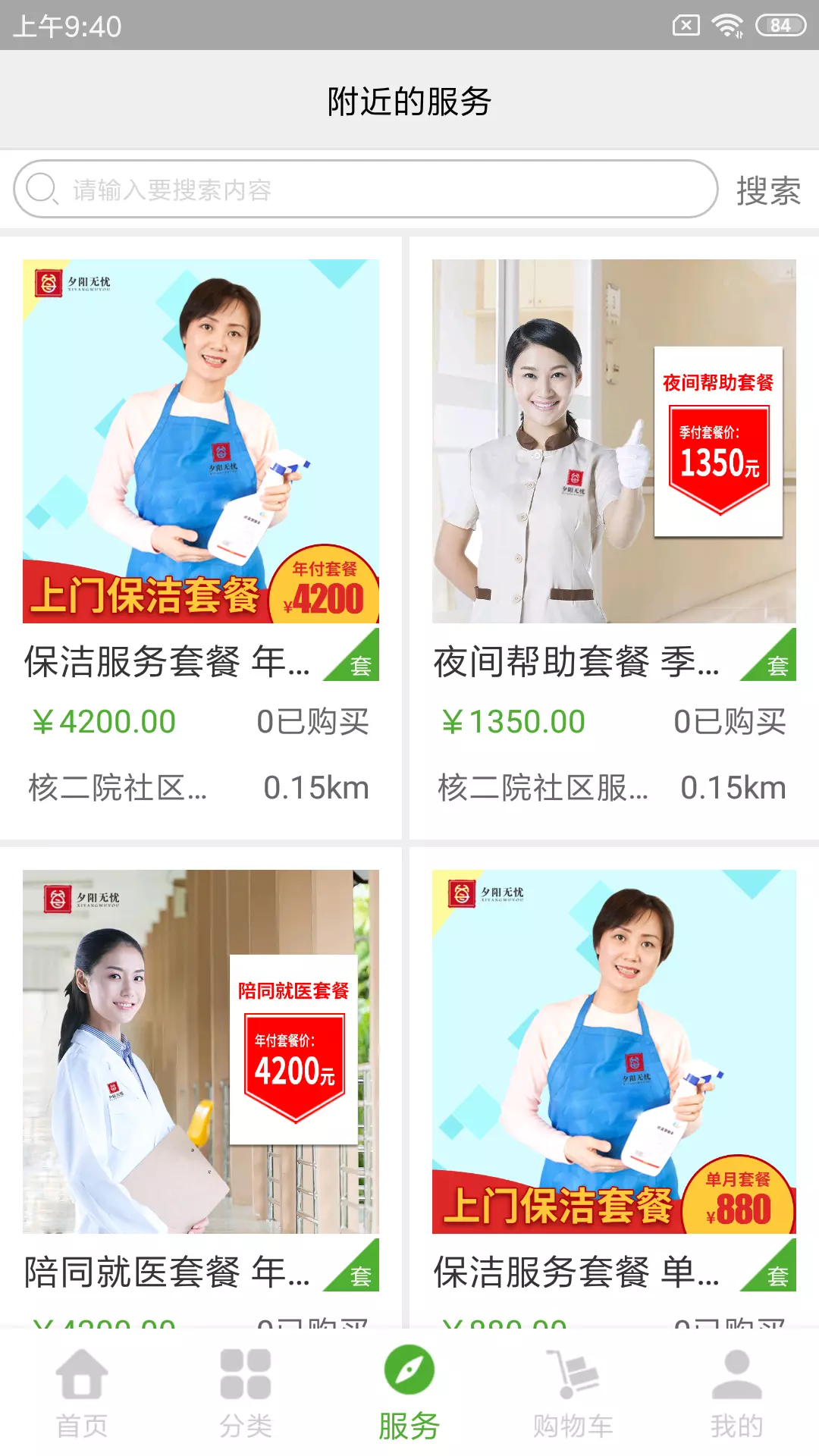The width and height of the screenshot is (819, 1456).
Task: Switch to the 分类 tab
Action: point(246,1392)
